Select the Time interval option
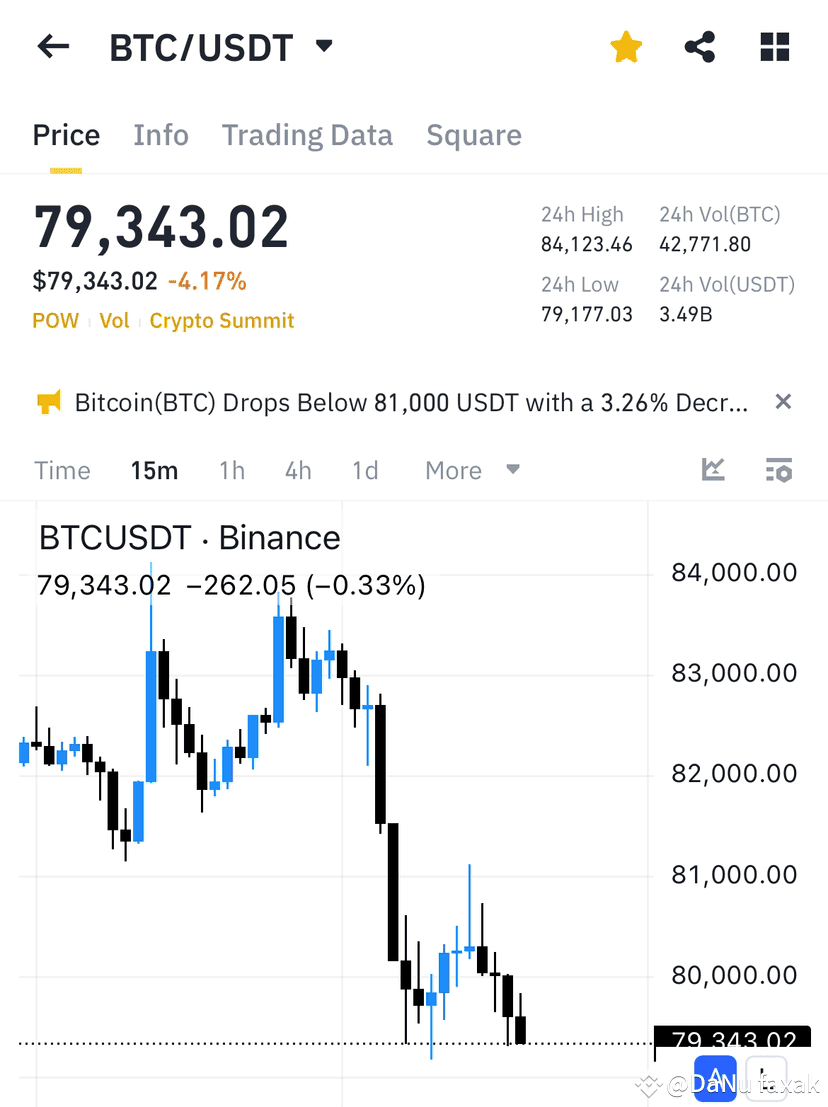Screen dimensions: 828x1107 coord(62,470)
